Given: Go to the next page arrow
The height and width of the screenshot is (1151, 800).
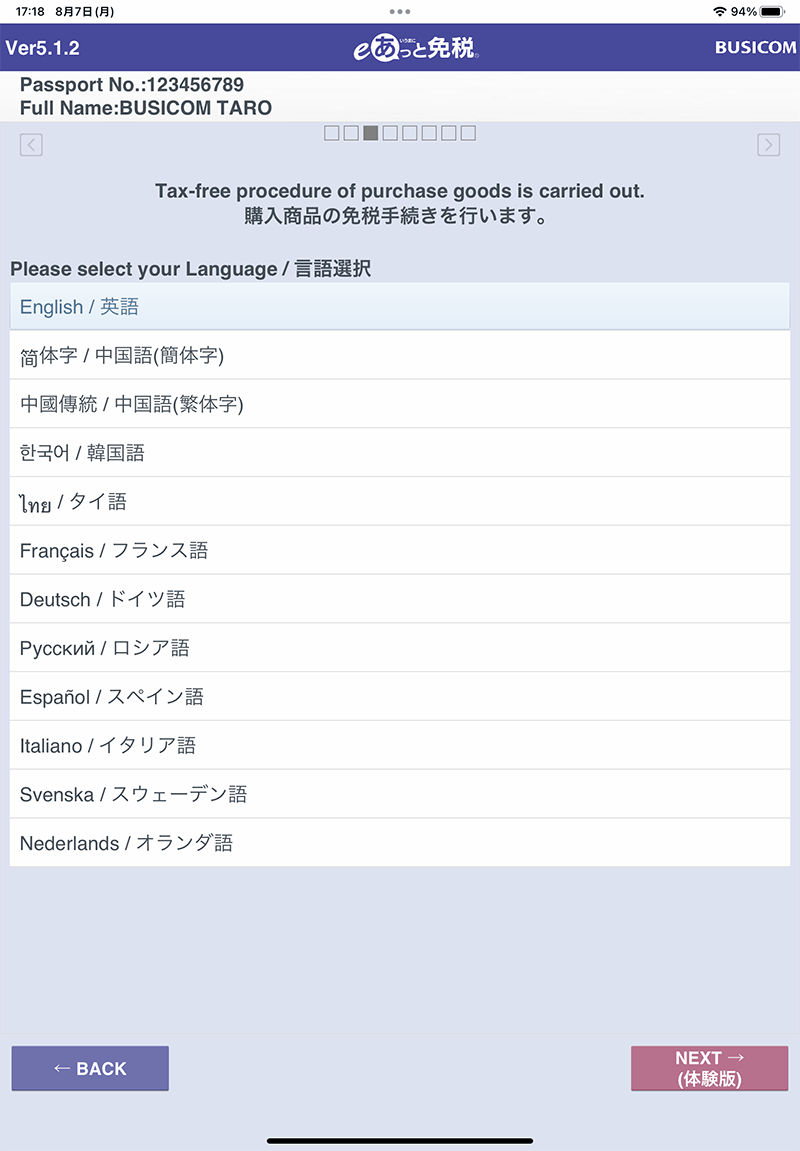Looking at the screenshot, I should tap(768, 145).
